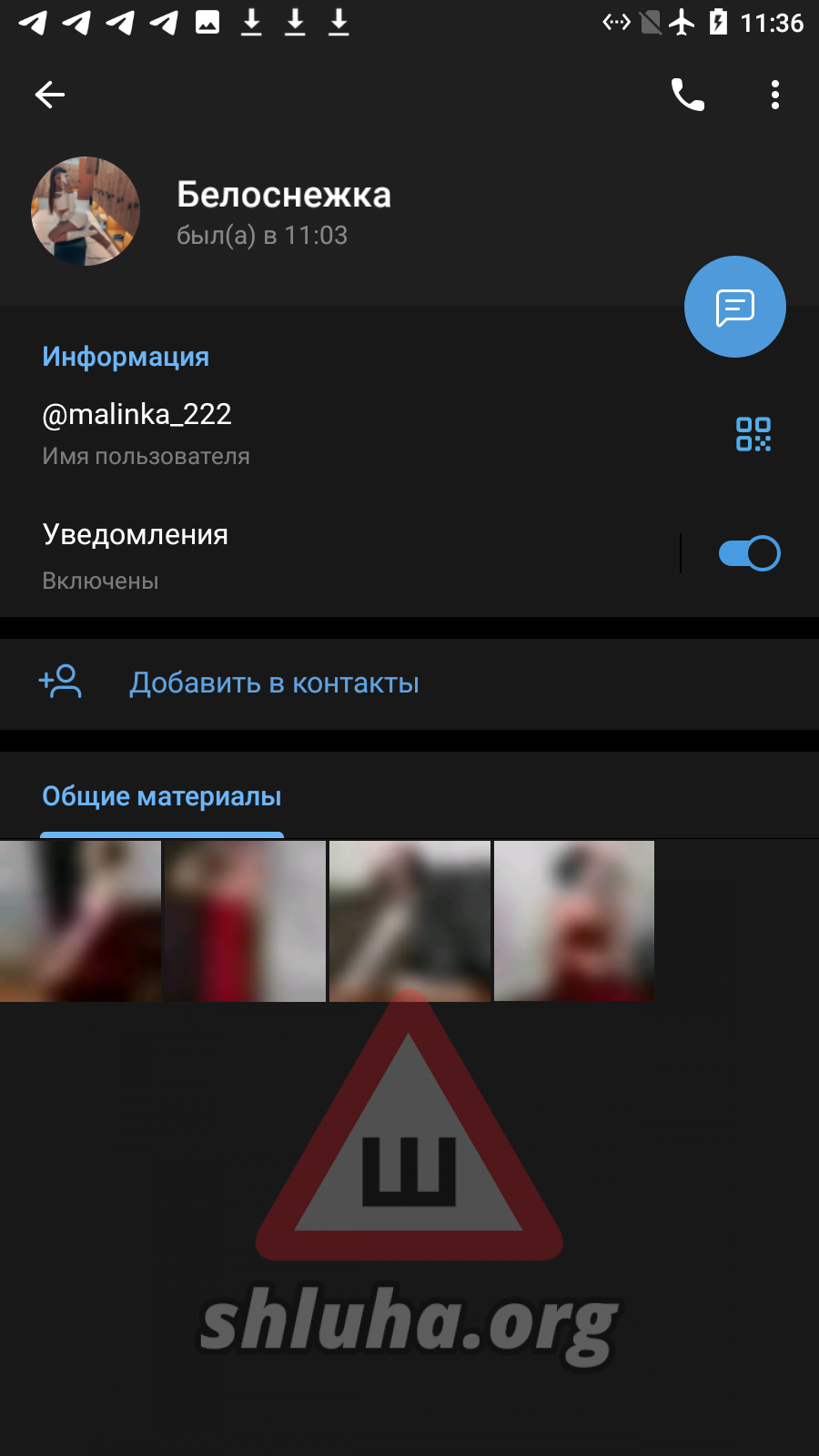Open the third shared media thumbnail
Screen dimensions: 819x1456
(409, 921)
